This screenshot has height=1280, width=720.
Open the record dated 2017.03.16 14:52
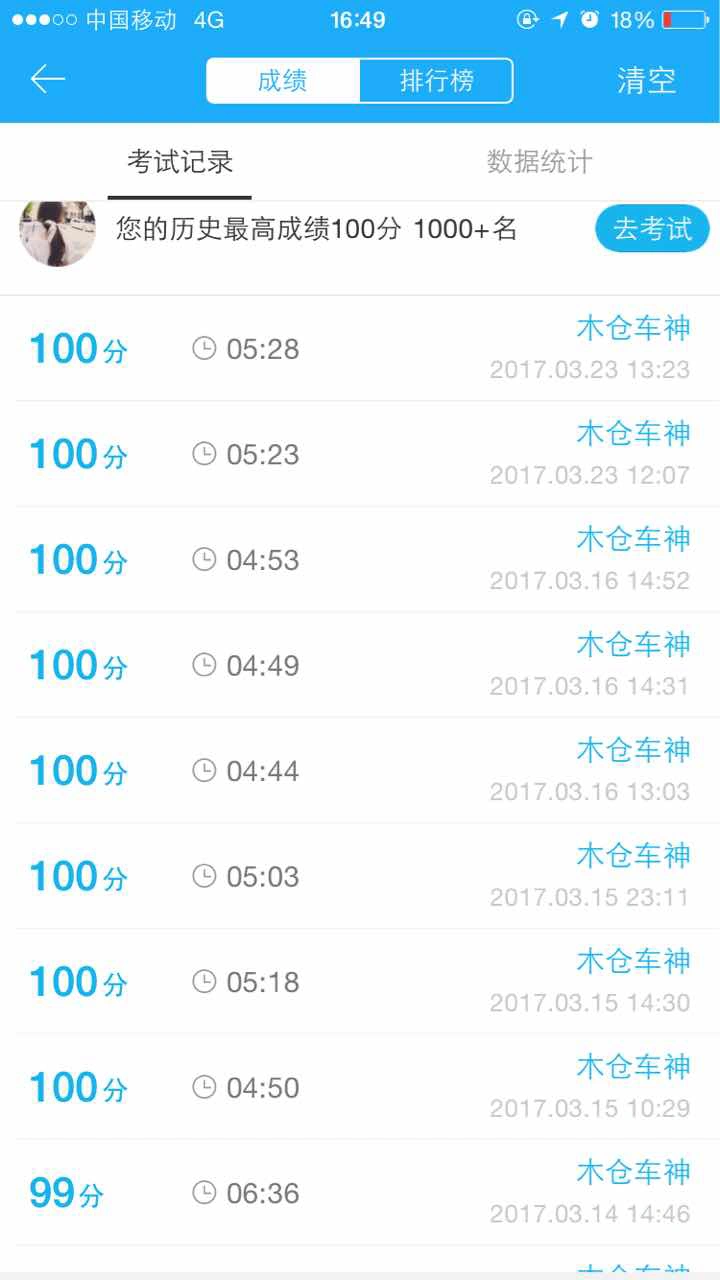pos(360,560)
